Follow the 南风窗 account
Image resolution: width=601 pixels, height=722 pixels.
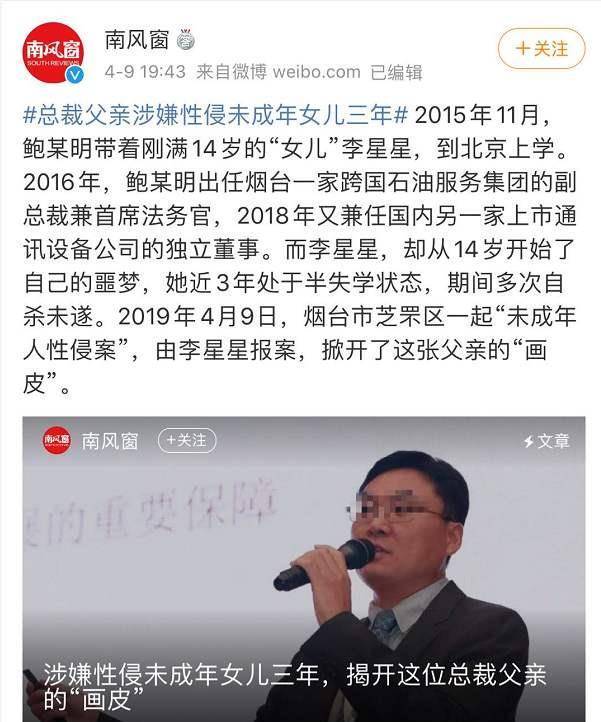[543, 47]
